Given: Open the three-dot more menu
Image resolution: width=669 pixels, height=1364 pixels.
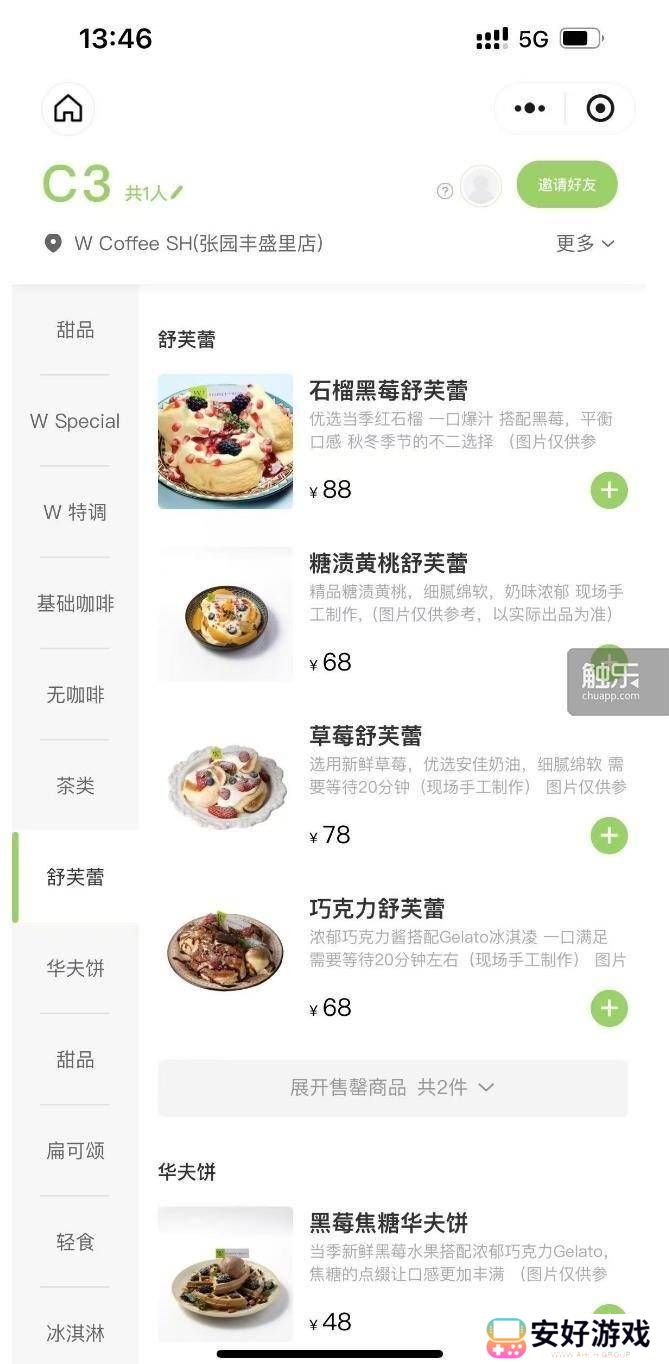Looking at the screenshot, I should point(529,109).
